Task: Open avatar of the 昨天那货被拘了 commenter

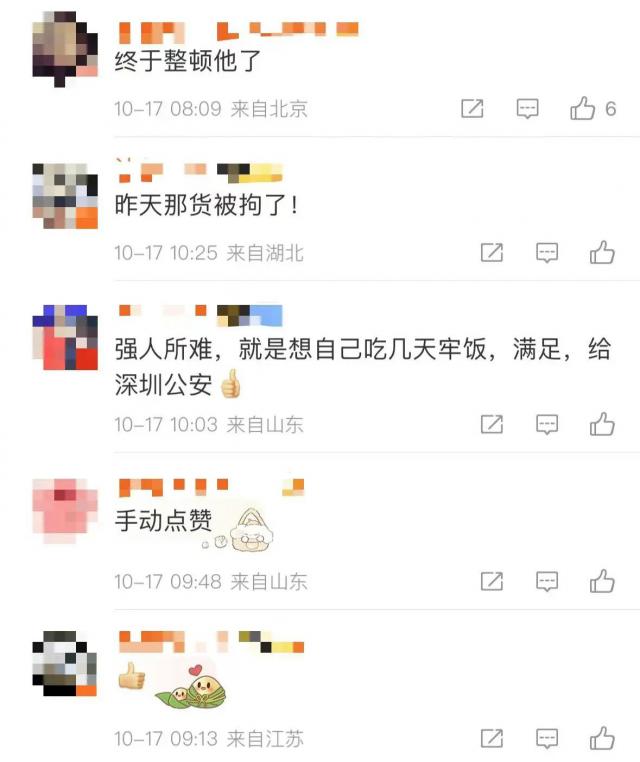Action: [65, 193]
